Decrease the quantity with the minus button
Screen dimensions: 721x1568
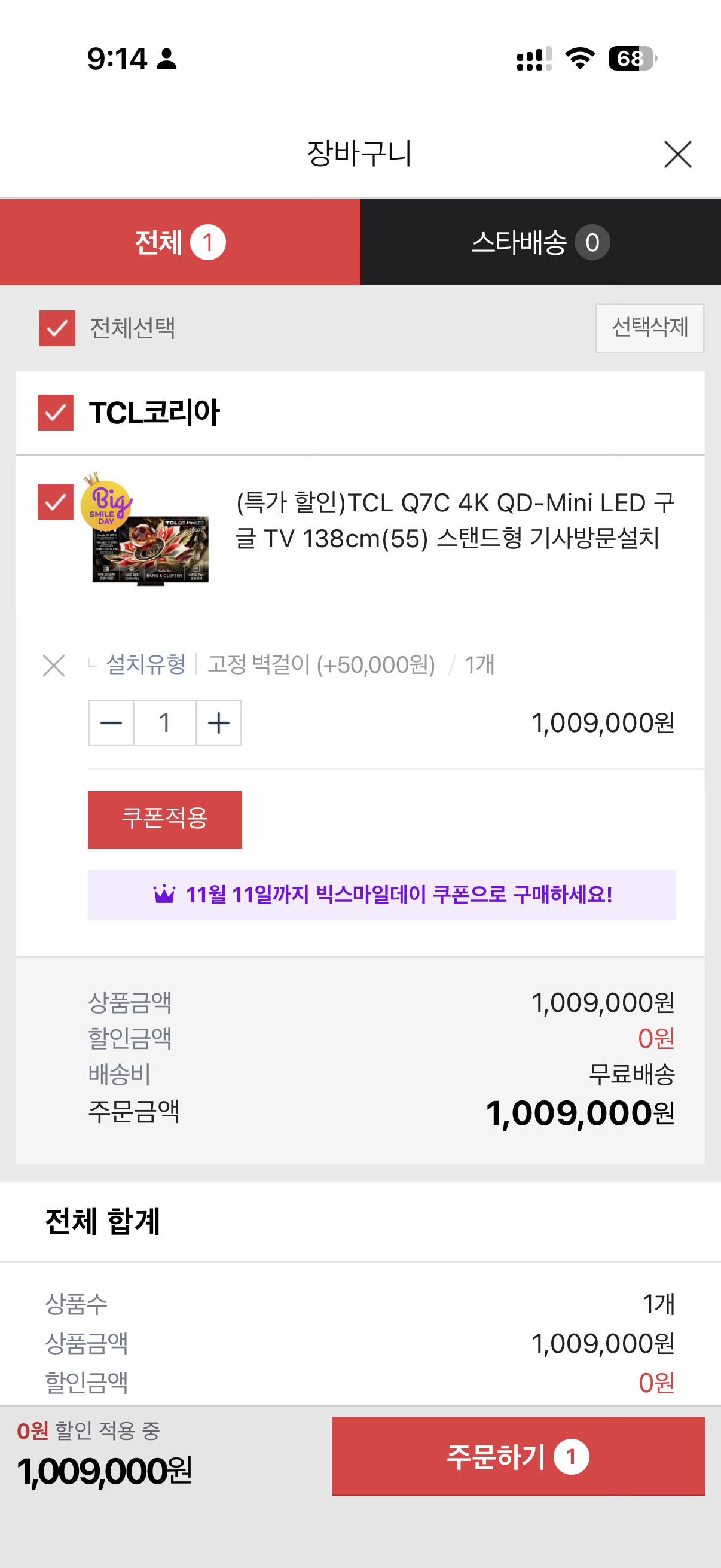111,723
